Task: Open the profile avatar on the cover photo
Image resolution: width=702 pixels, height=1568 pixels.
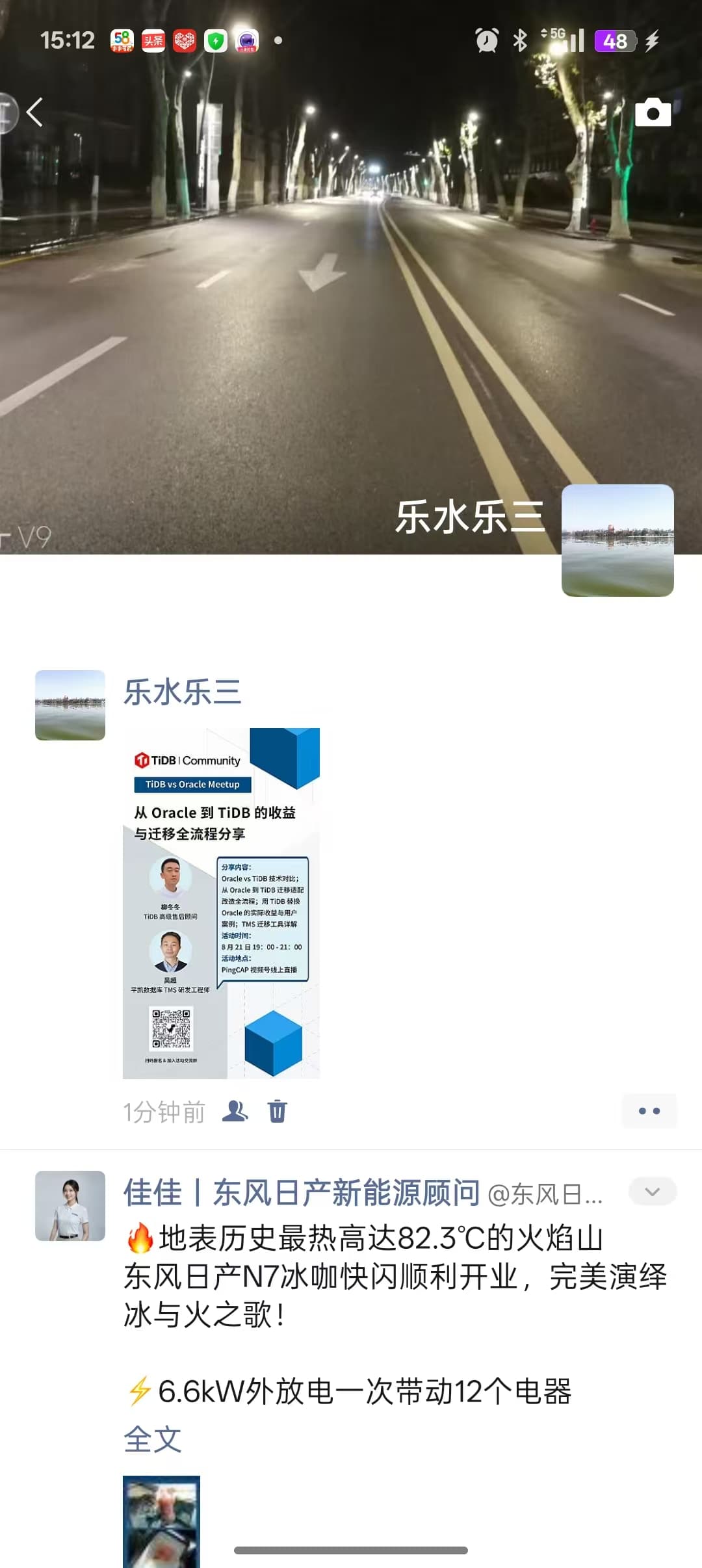Action: coord(617,540)
